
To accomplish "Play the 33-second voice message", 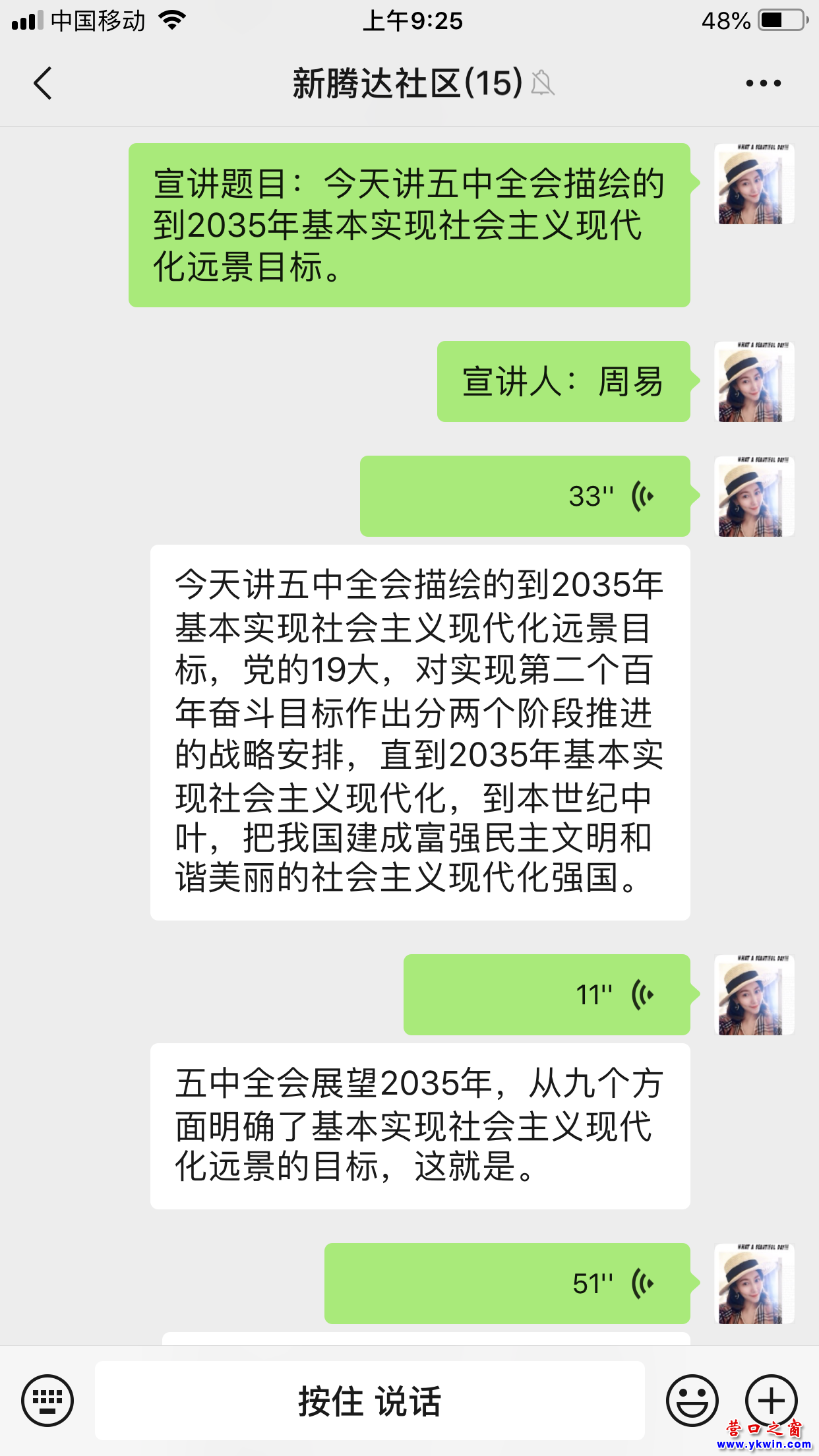I will tap(525, 496).
